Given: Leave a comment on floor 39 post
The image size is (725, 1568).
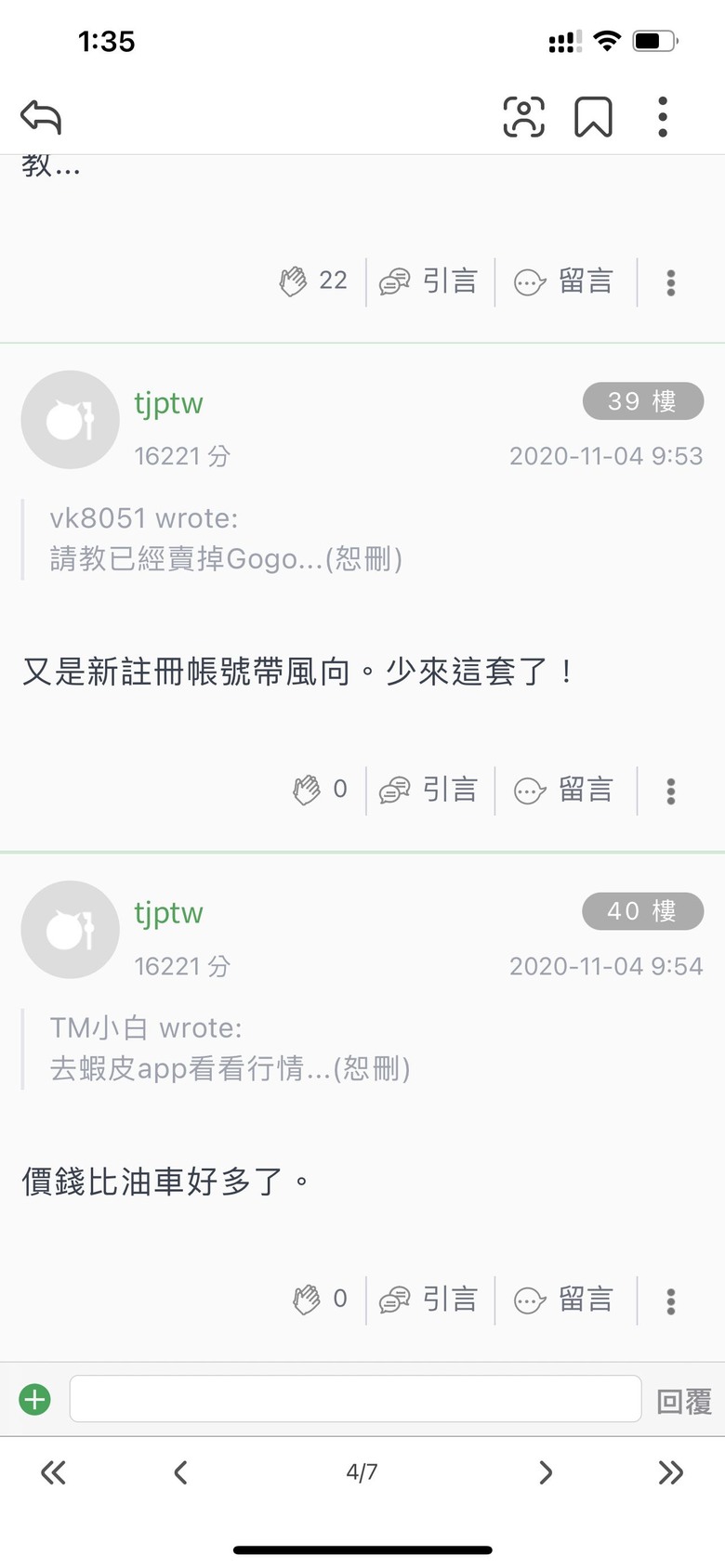Looking at the screenshot, I should click(x=564, y=791).
